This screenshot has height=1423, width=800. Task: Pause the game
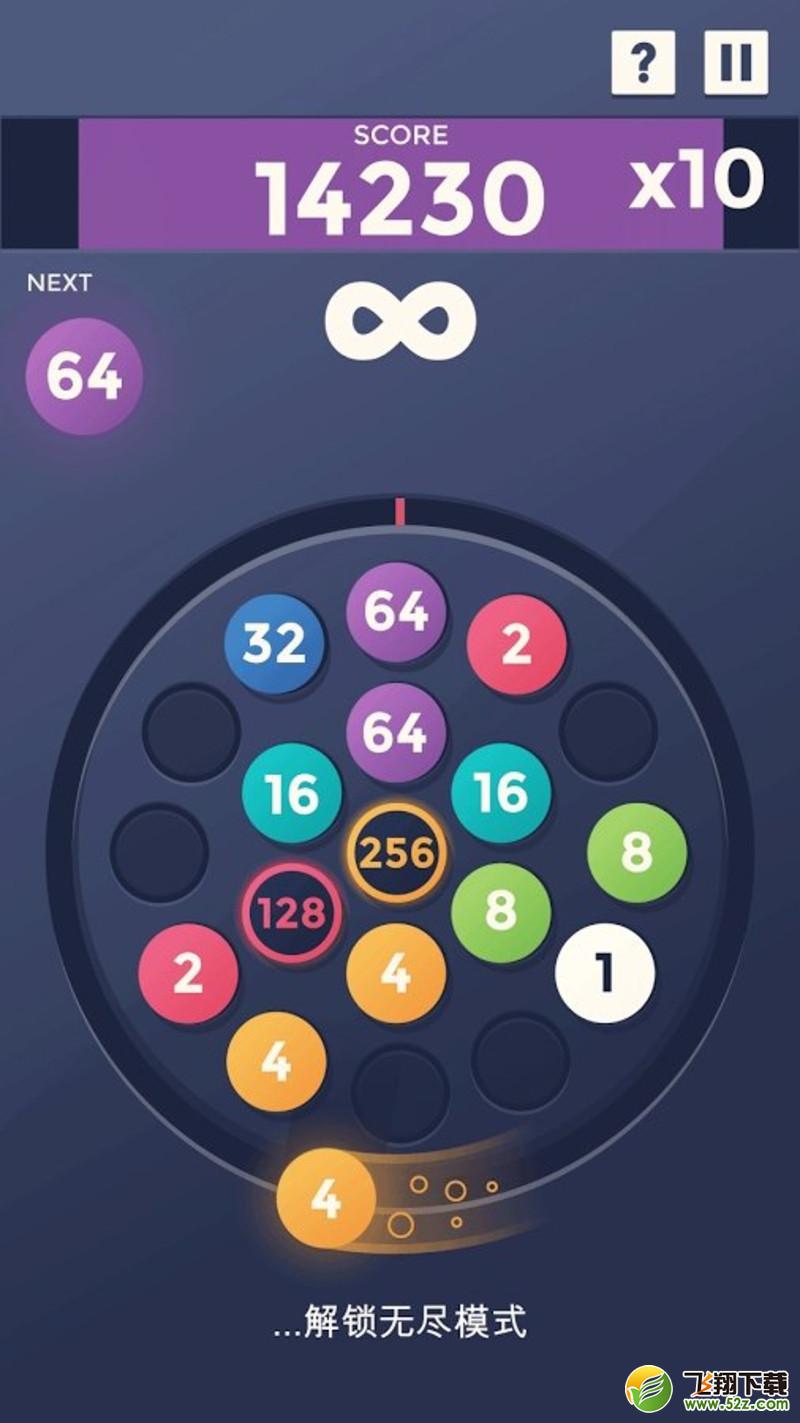click(736, 62)
